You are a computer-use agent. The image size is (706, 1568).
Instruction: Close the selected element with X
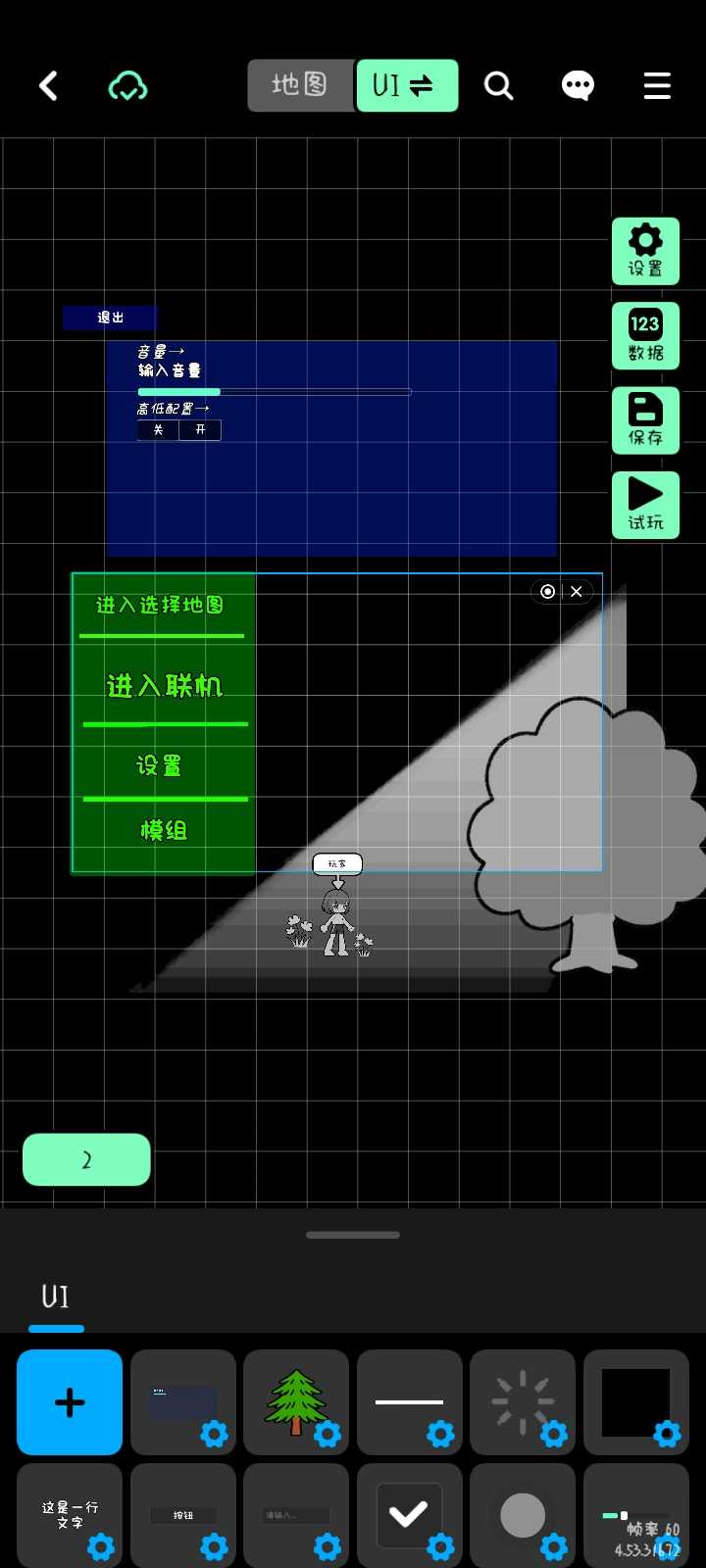577,592
